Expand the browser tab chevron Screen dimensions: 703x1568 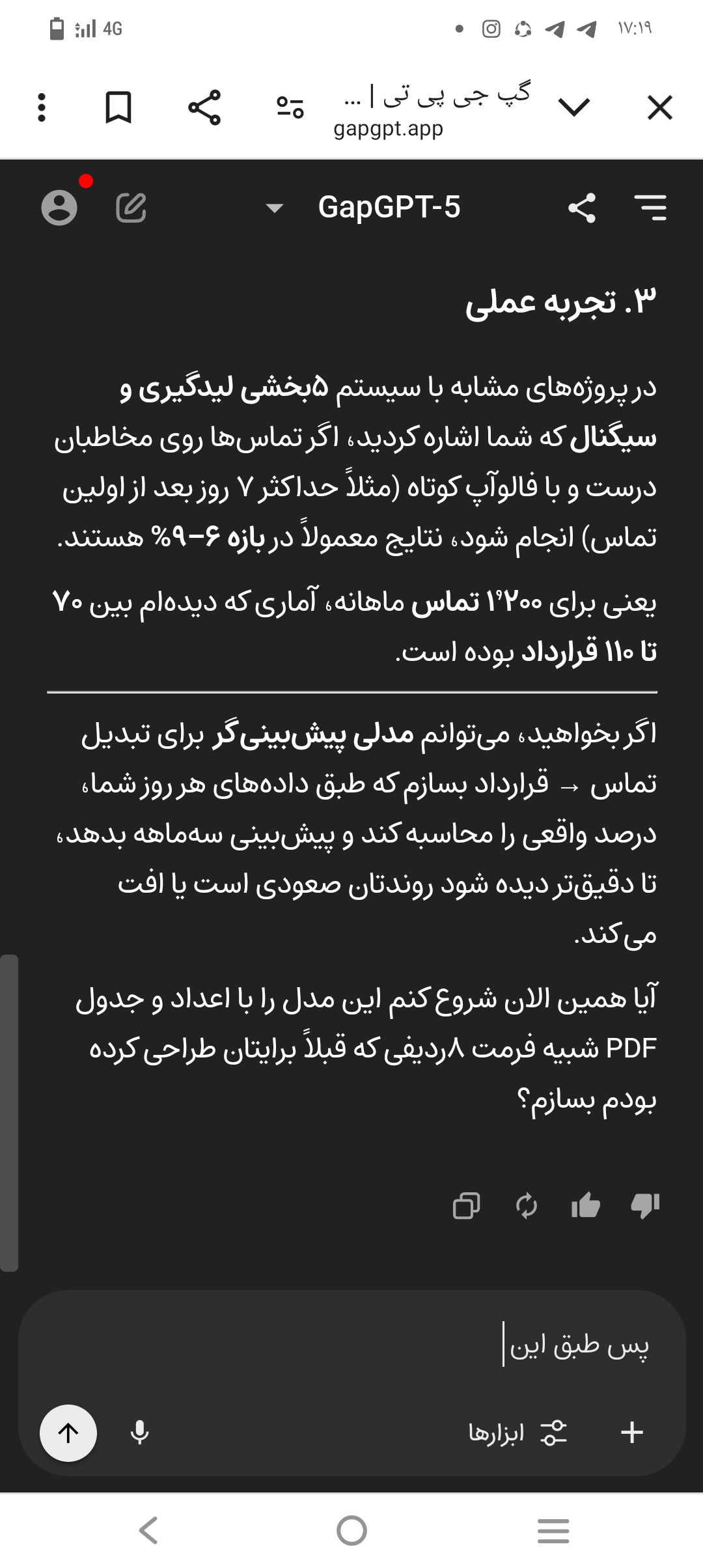coord(573,107)
